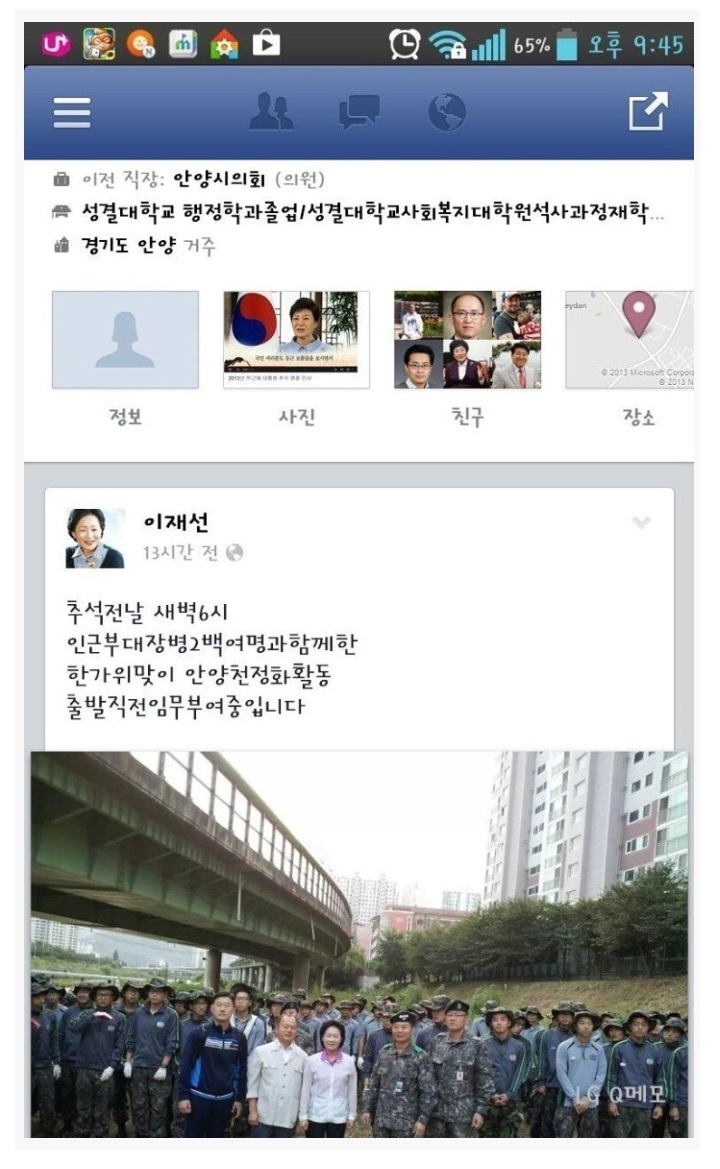The width and height of the screenshot is (720, 1169).
Task: View the group photo in 이재선's post
Action: 359,943
